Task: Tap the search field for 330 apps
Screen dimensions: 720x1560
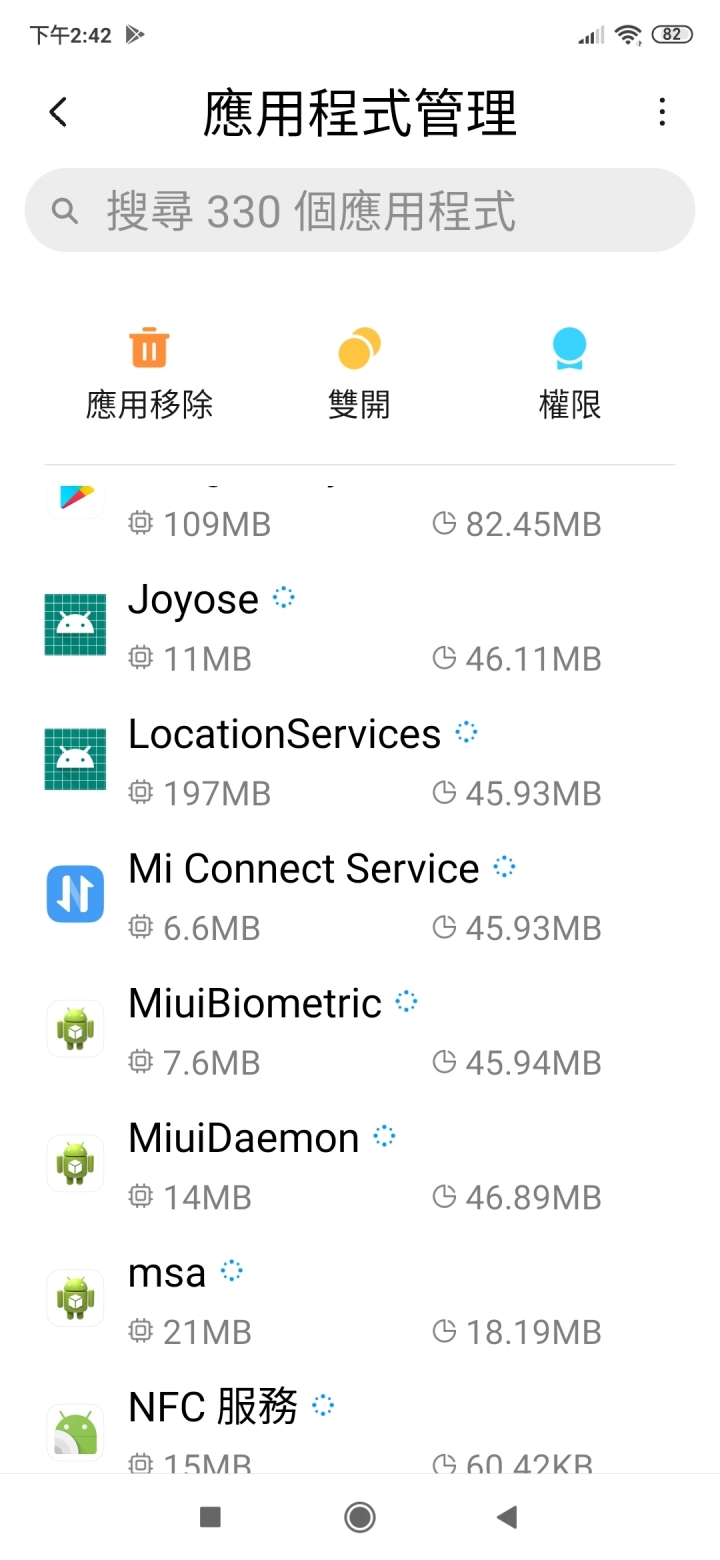Action: [x=360, y=210]
